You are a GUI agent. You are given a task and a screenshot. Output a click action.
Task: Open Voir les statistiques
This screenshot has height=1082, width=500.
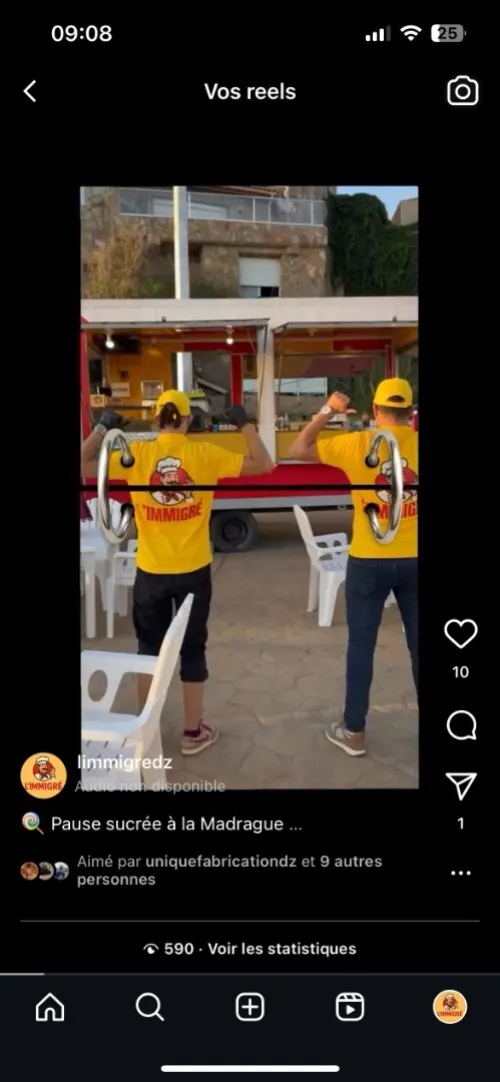282,949
